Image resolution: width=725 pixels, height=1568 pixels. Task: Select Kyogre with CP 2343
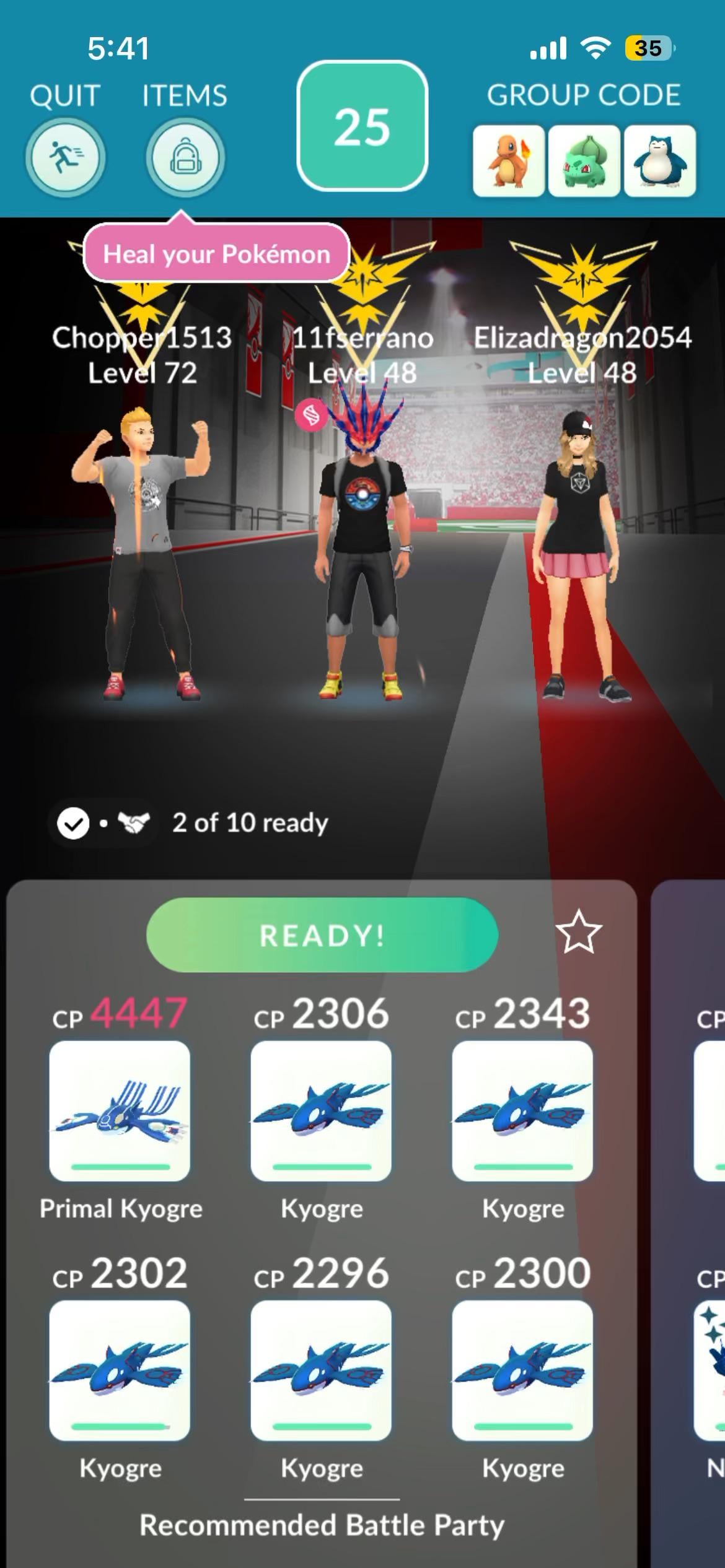point(522,1110)
